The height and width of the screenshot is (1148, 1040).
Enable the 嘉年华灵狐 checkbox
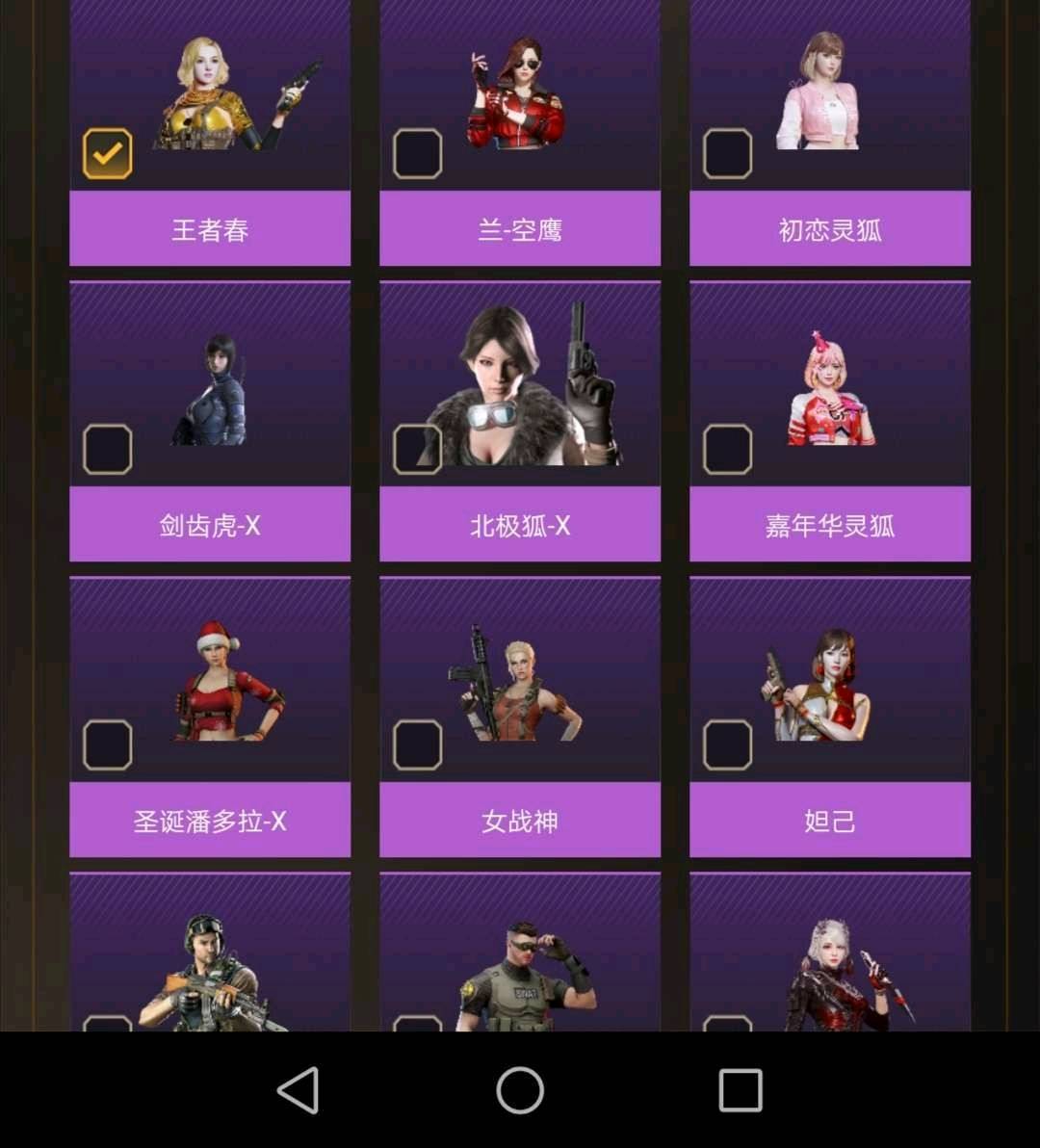[x=728, y=450]
